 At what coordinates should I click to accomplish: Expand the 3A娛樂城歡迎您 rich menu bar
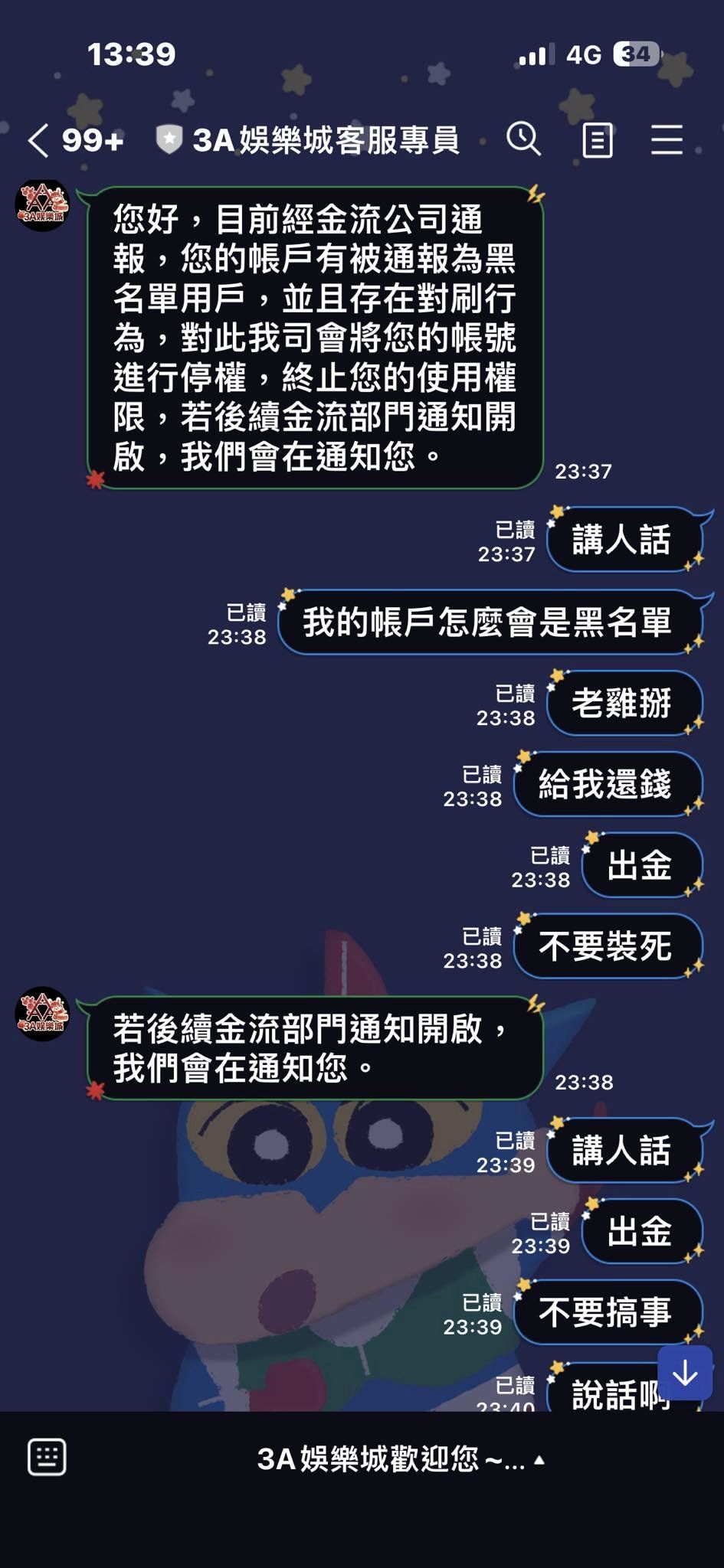click(400, 1459)
